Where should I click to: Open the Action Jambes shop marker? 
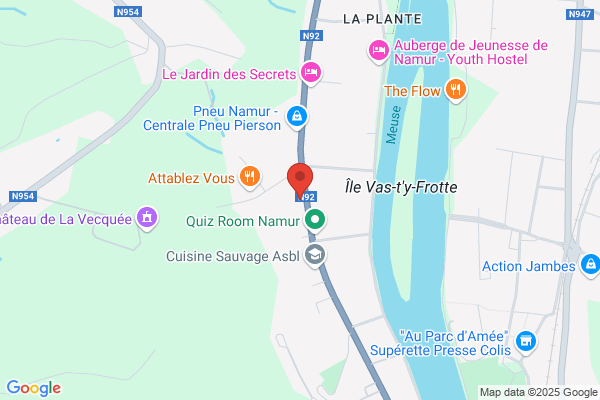590,265
